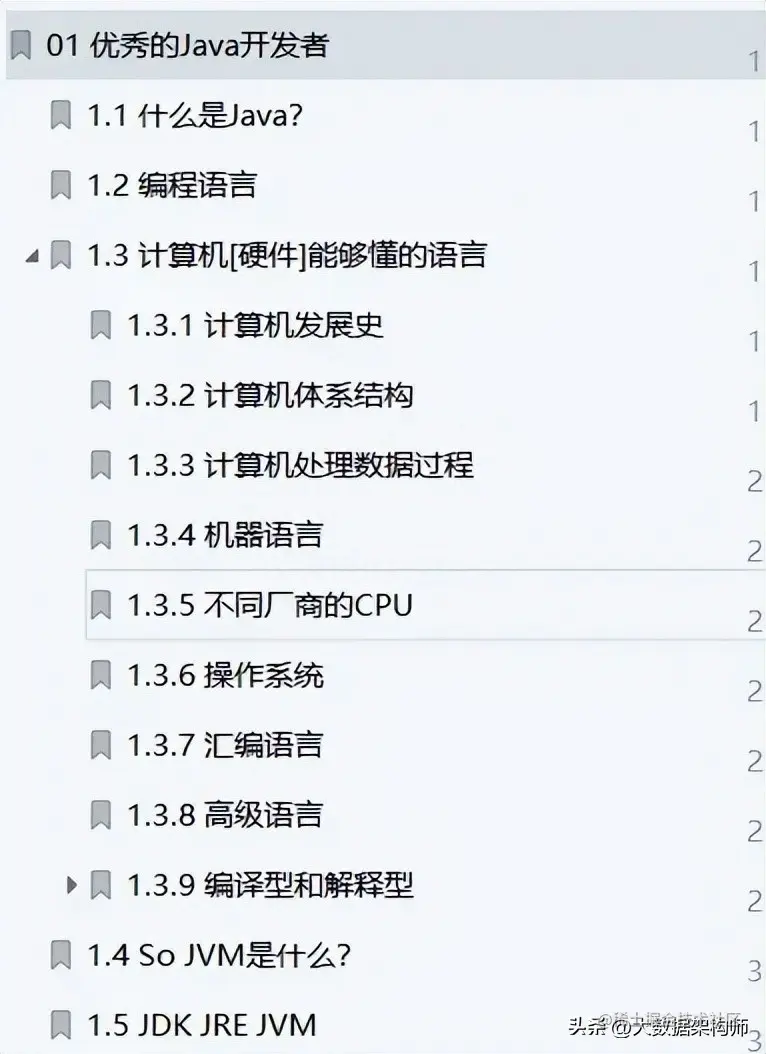Select 1.3.5 不同厂商的CPU bookmark
Viewport: 766px width, 1054px height.
point(270,605)
